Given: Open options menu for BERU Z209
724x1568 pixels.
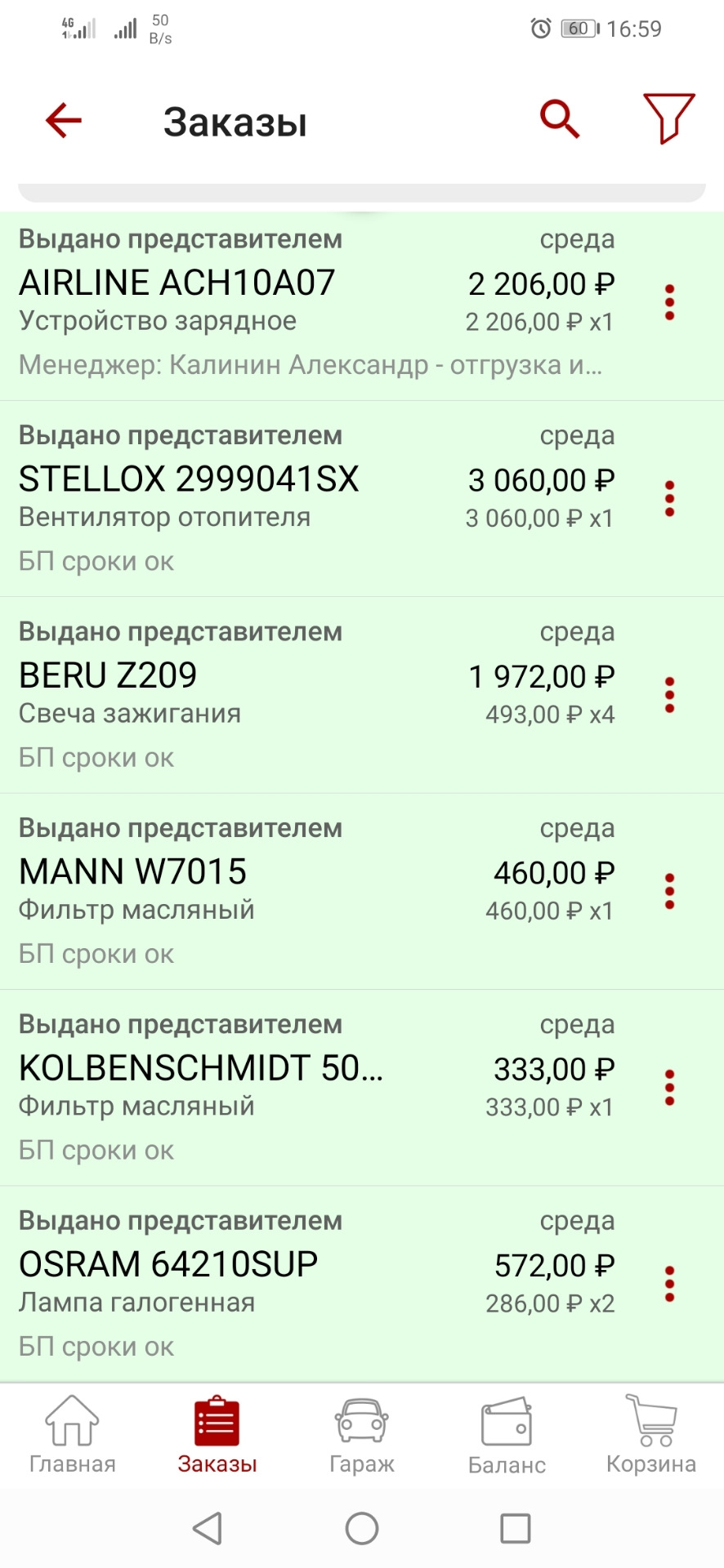Looking at the screenshot, I should 669,695.
